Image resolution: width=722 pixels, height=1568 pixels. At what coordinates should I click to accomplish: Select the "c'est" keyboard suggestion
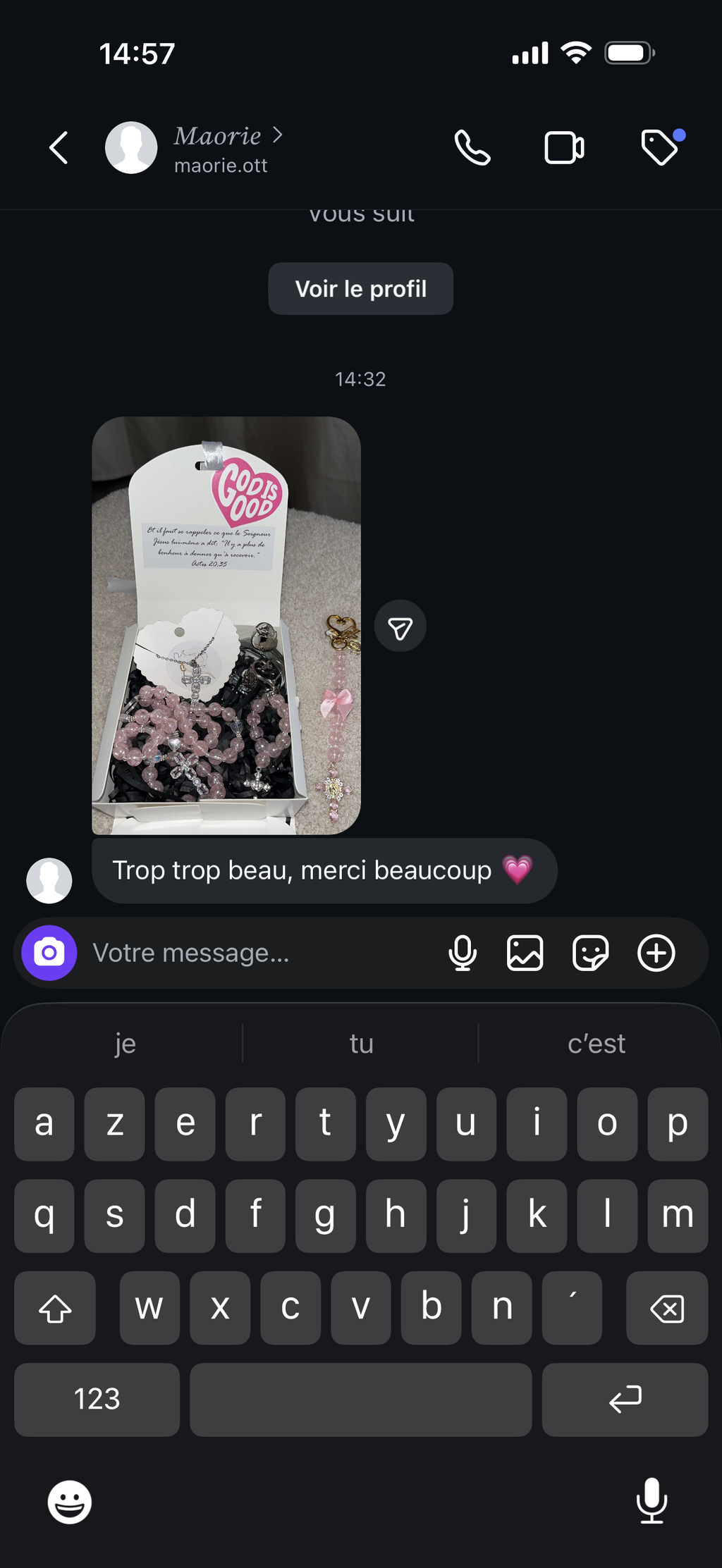(596, 1044)
